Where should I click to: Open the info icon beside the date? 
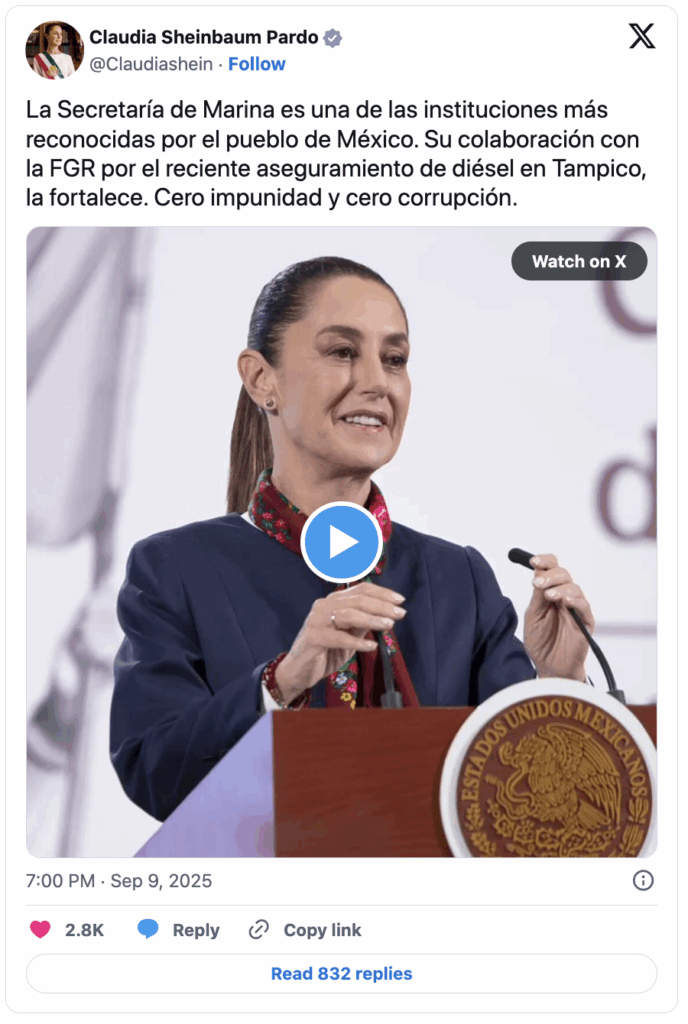tap(644, 880)
